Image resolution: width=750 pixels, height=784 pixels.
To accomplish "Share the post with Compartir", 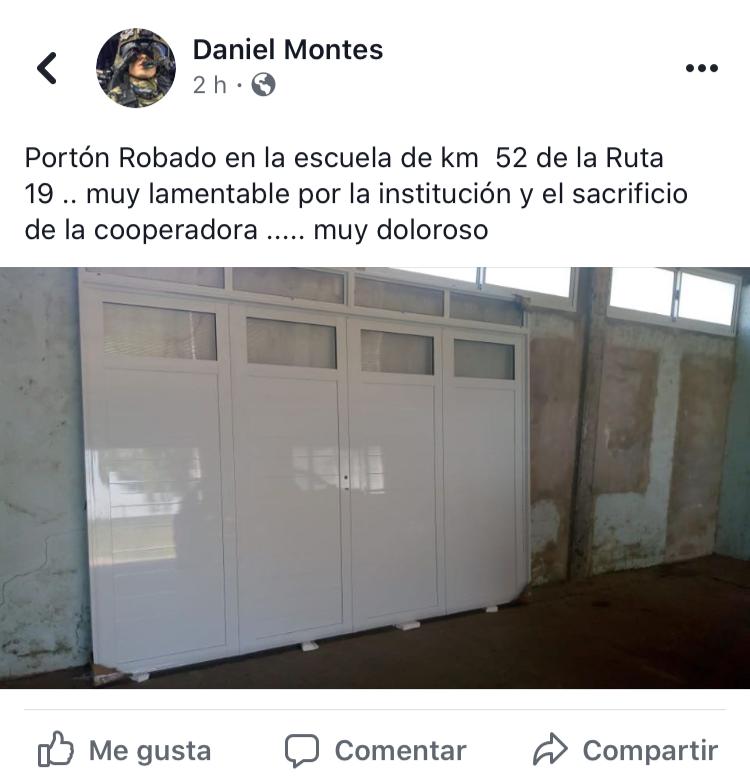I will [x=626, y=750].
